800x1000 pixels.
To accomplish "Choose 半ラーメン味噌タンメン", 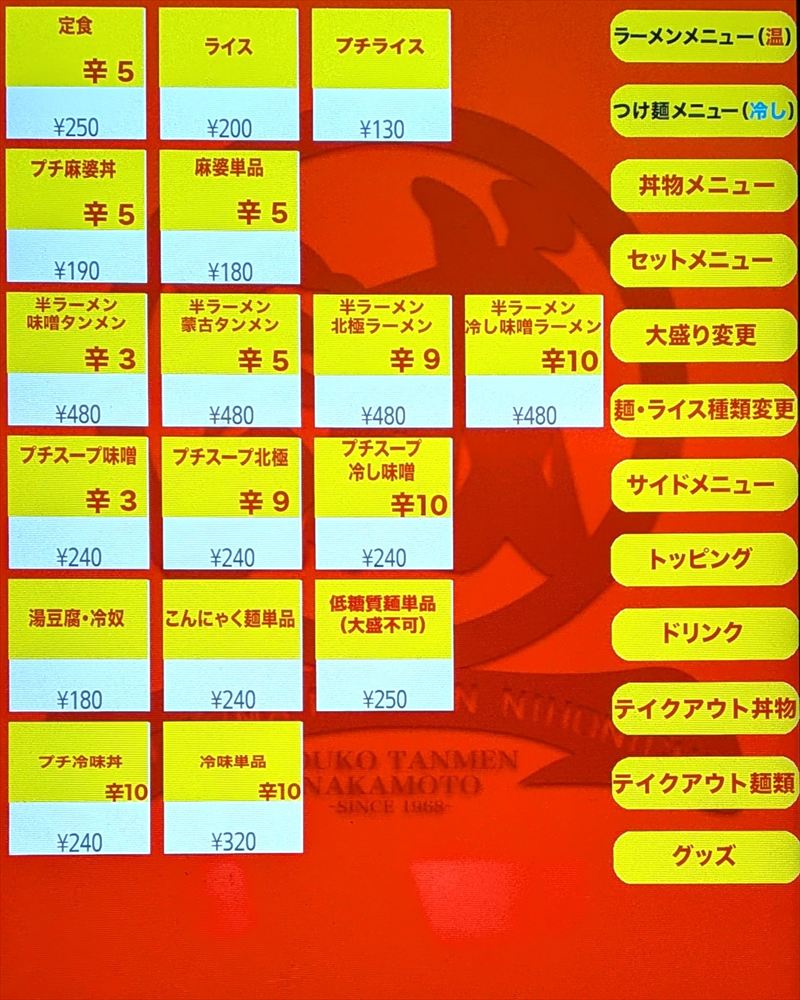I will coord(76,360).
